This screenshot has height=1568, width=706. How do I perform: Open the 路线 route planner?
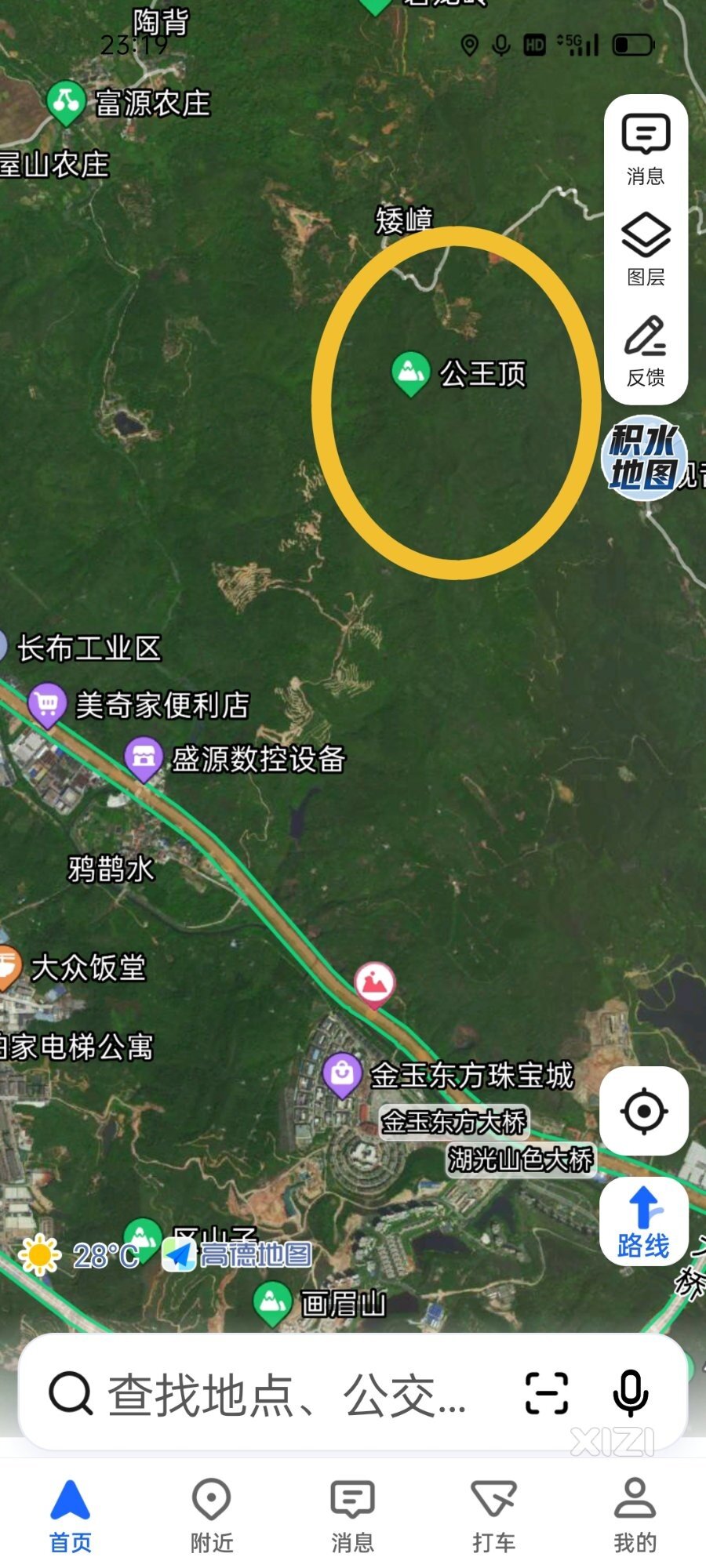pyautogui.click(x=644, y=1222)
